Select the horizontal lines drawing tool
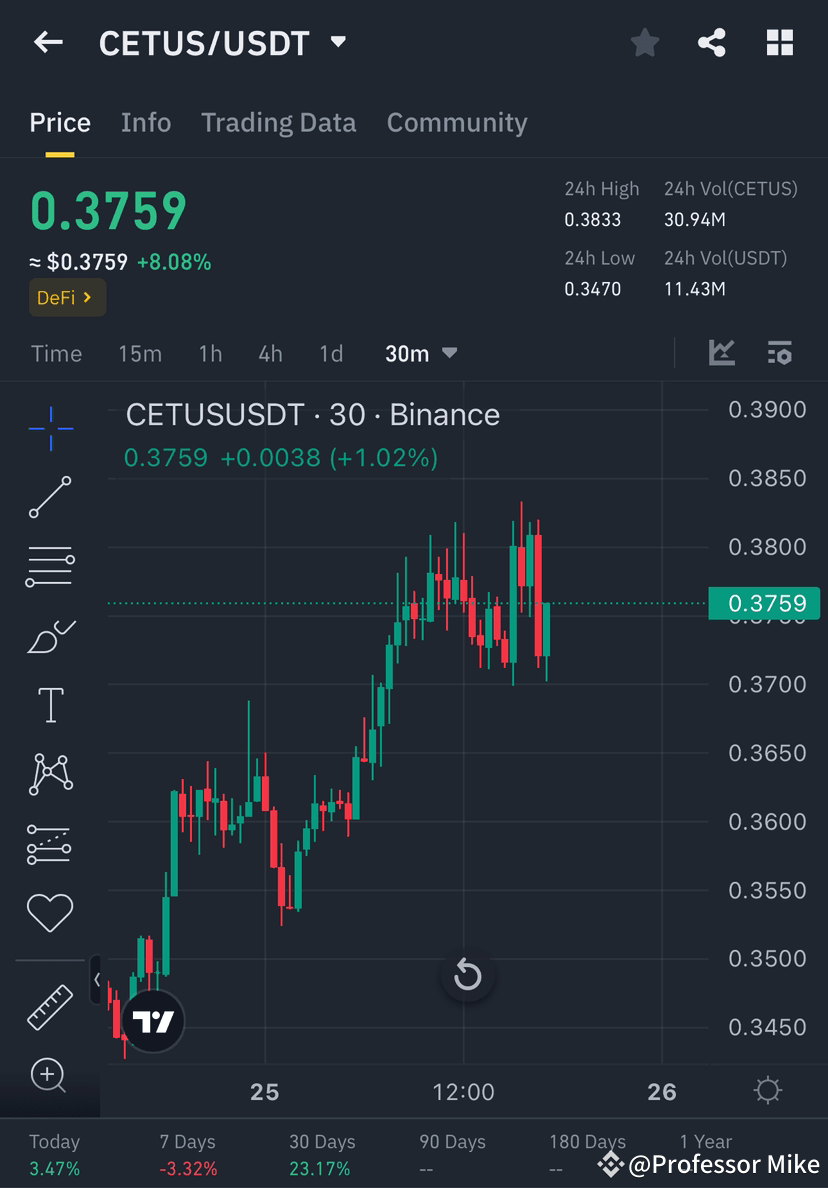The image size is (828, 1188). [x=49, y=565]
